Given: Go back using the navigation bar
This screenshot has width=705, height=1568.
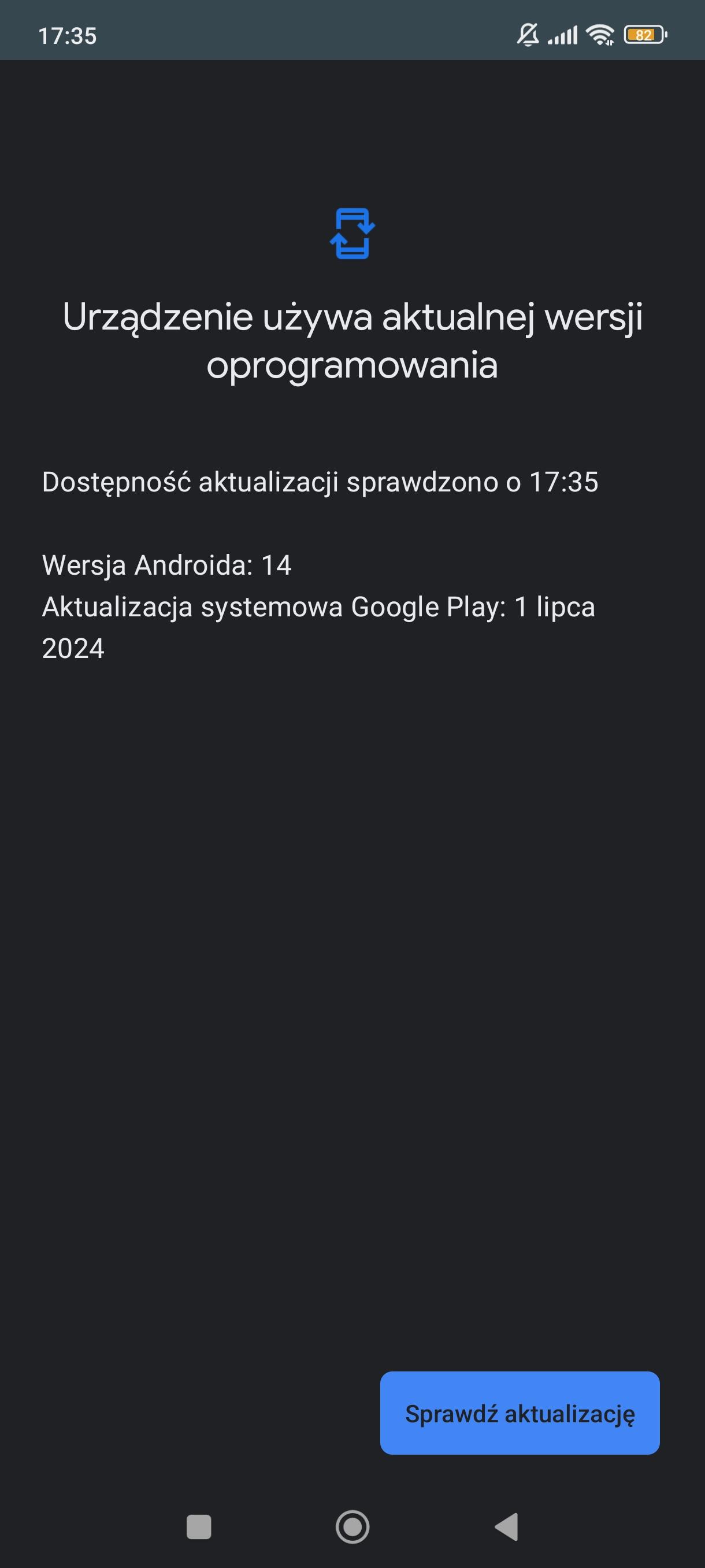Looking at the screenshot, I should point(506,1526).
